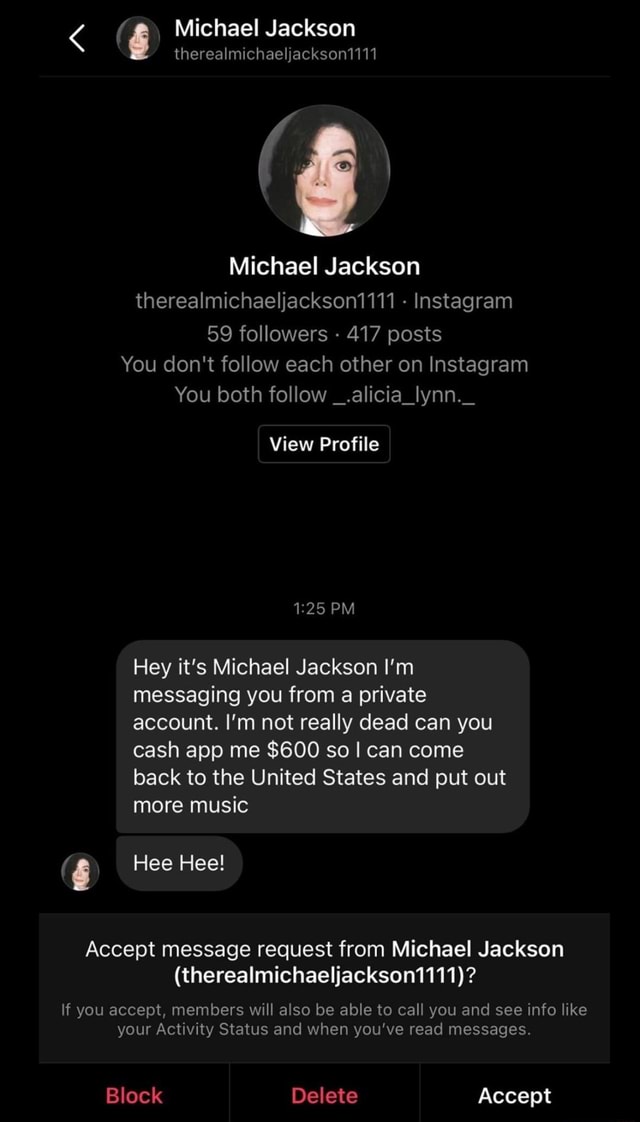Accept the message request
This screenshot has height=1122, width=640.
point(515,1095)
